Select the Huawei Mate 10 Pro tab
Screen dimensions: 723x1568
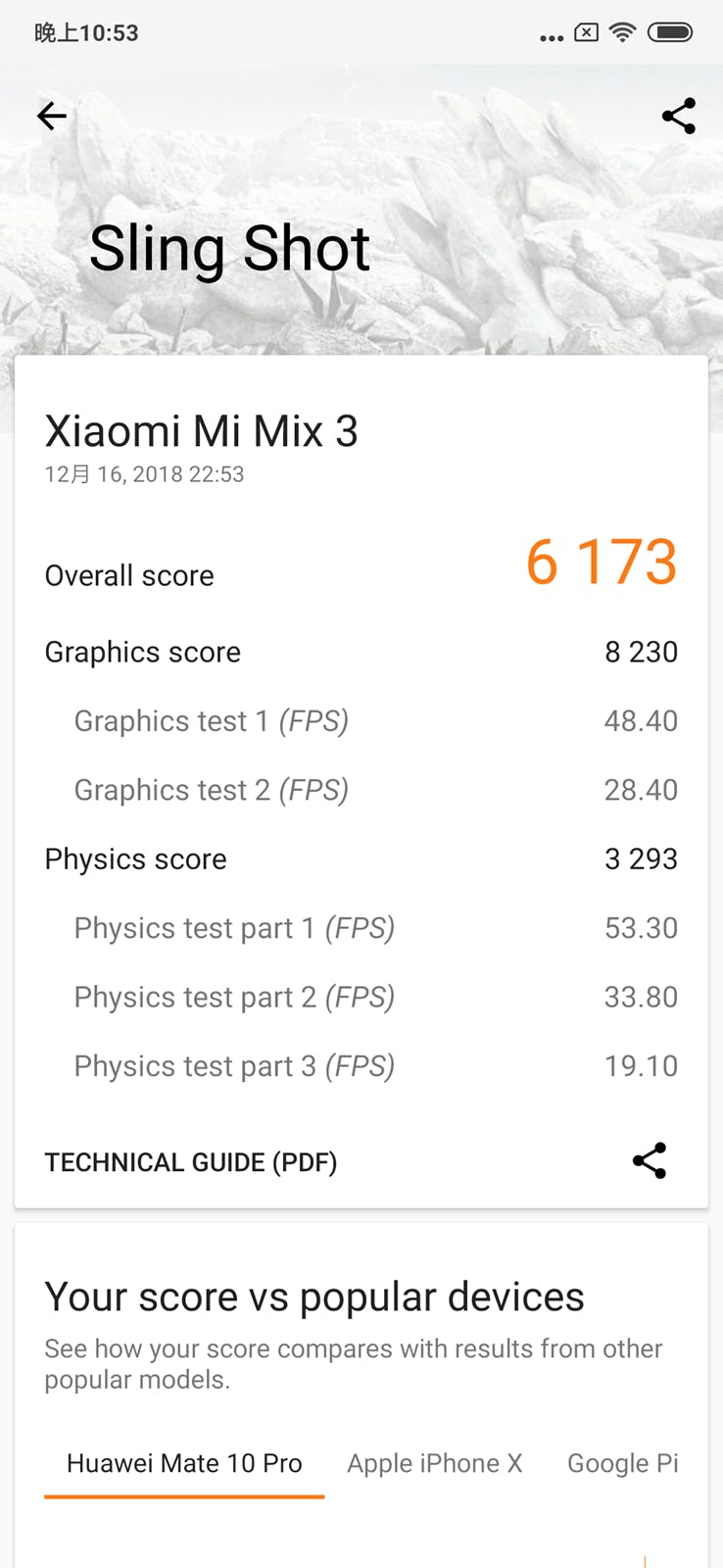(184, 1463)
